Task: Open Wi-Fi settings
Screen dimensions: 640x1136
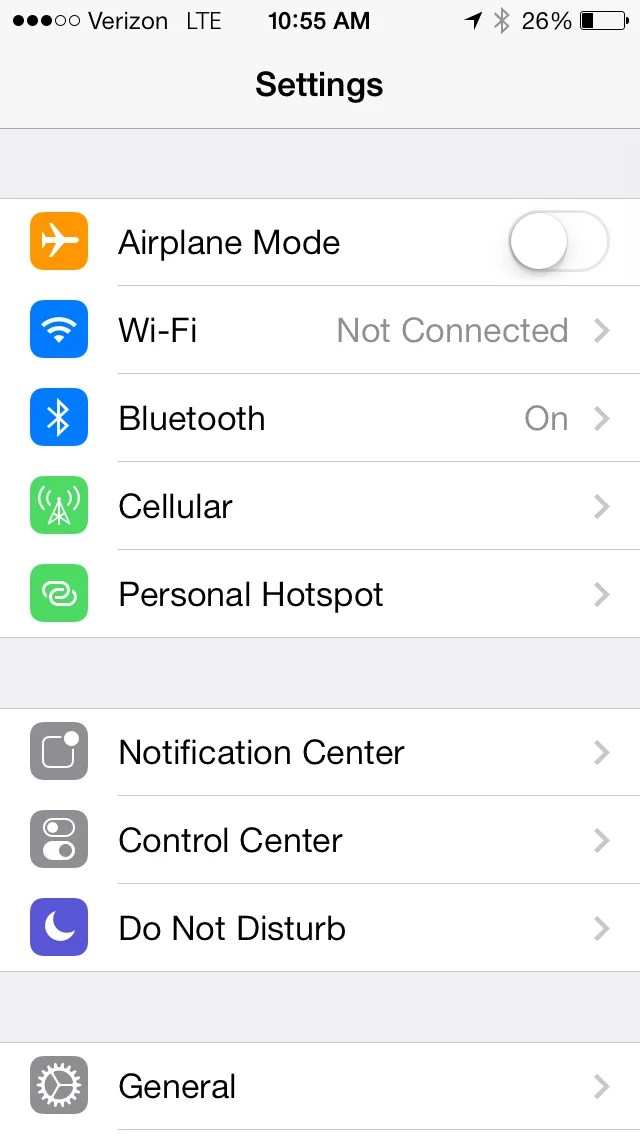Action: click(320, 330)
